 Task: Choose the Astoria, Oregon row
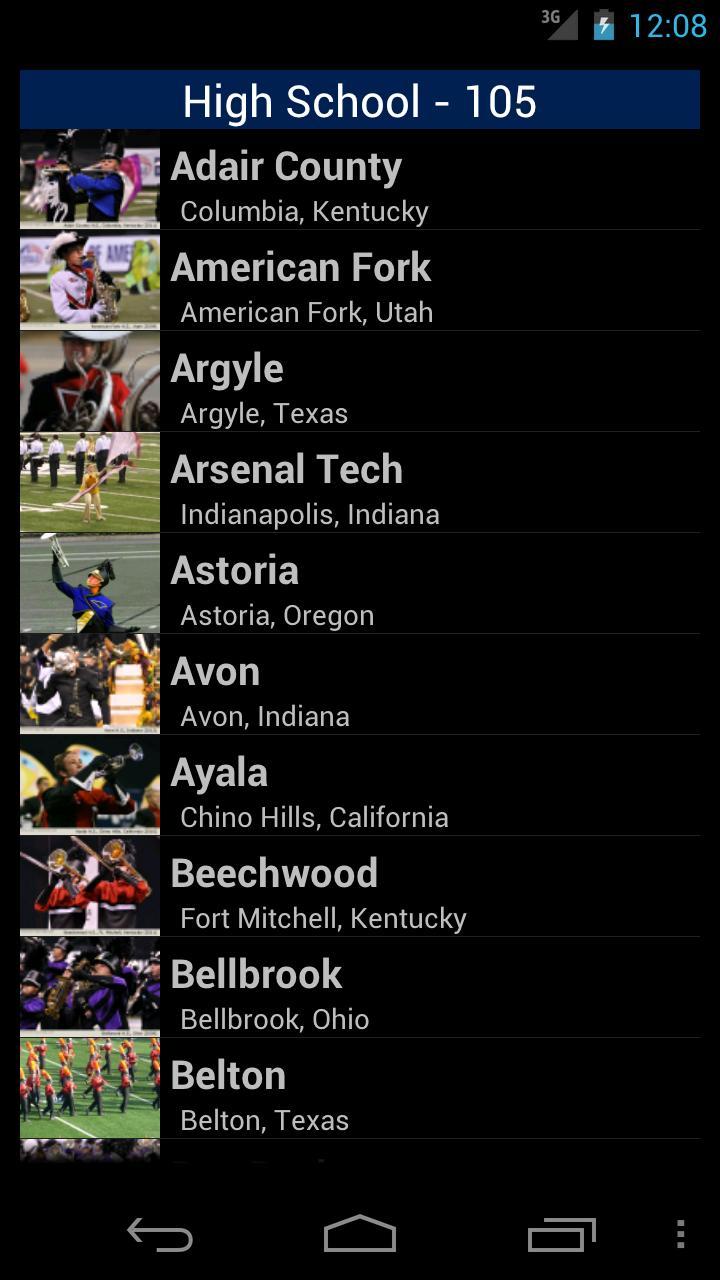pyautogui.click(x=360, y=584)
